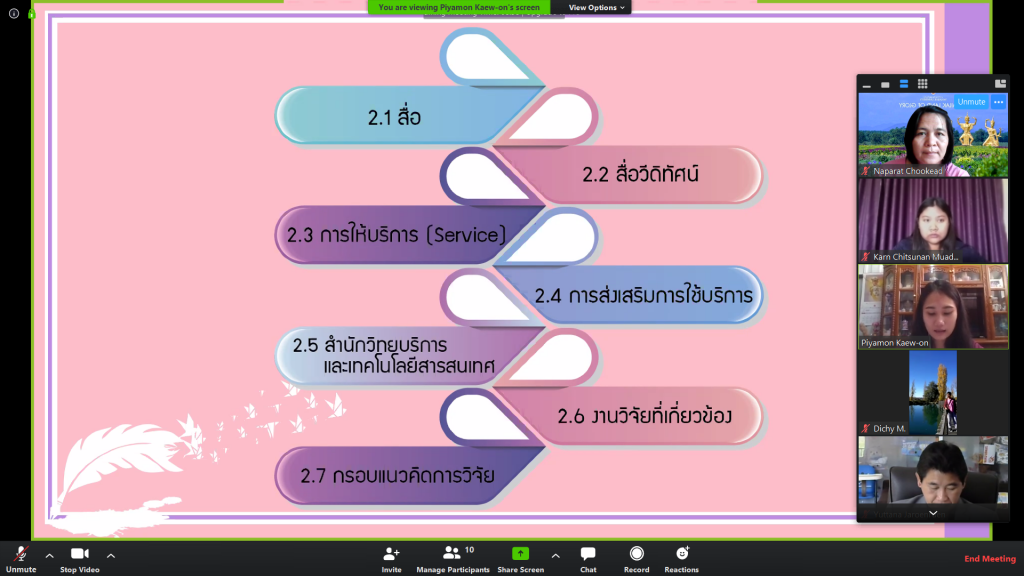Expand share options arrow beside Share Screen
The width and height of the screenshot is (1024, 576).
click(556, 555)
